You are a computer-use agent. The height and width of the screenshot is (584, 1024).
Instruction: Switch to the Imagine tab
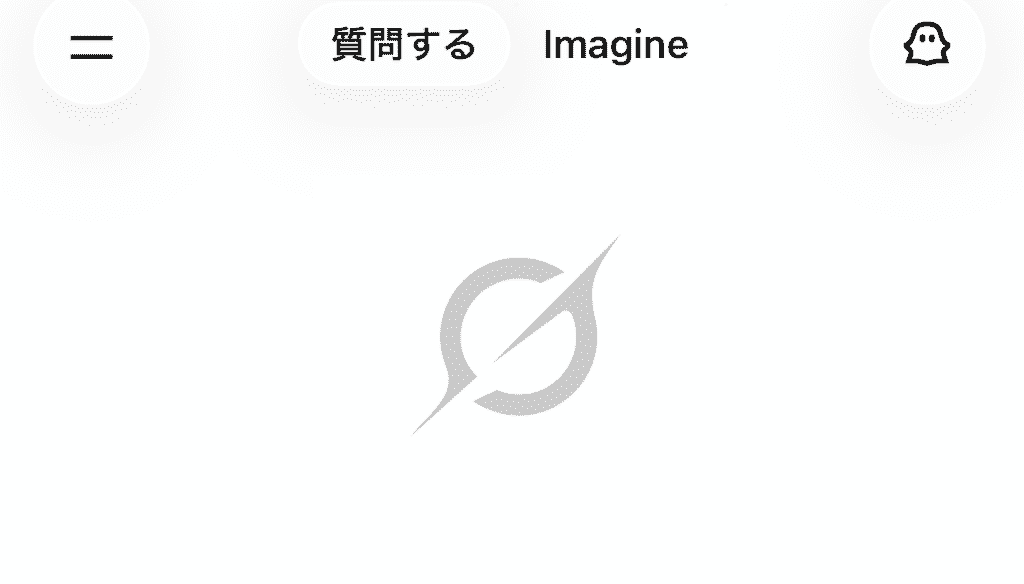(x=615, y=46)
